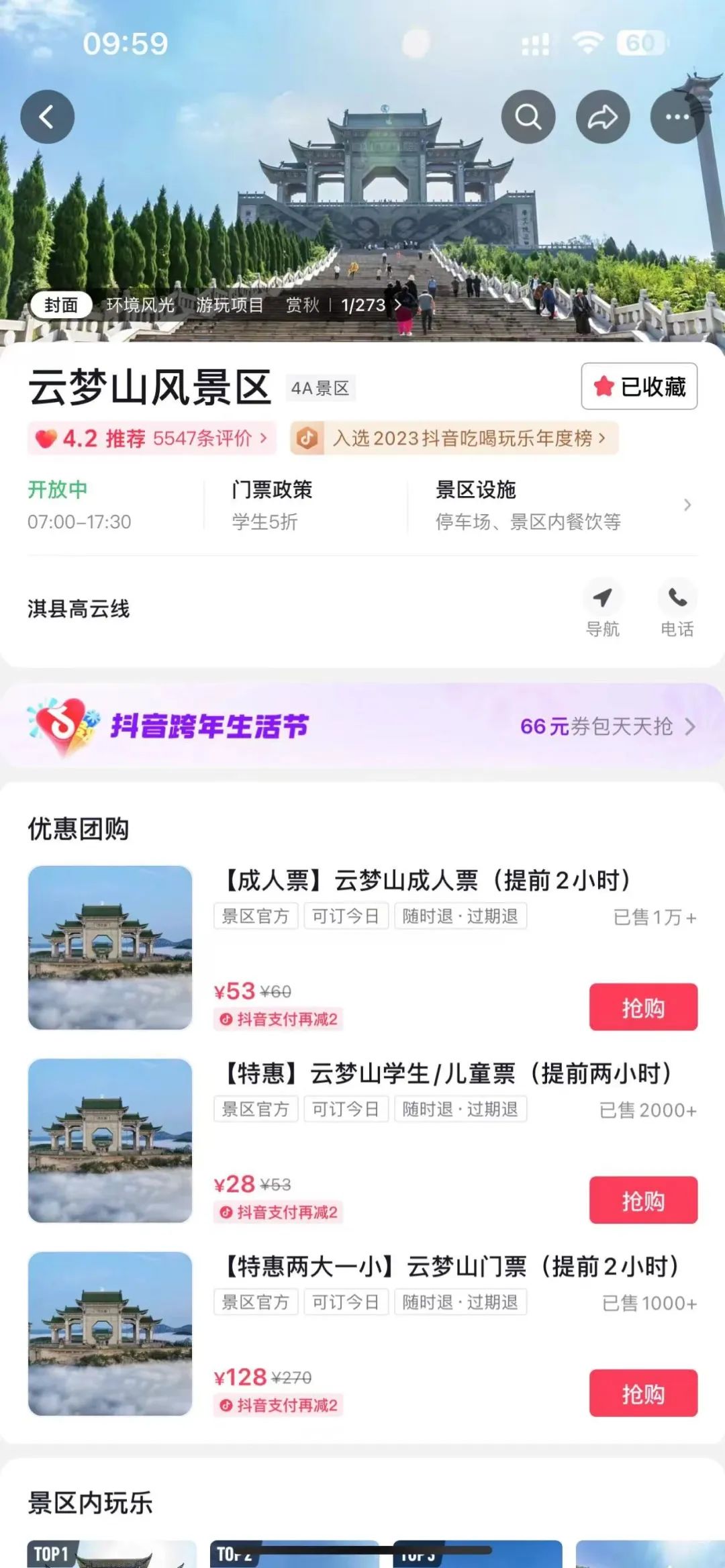725x1568 pixels.
Task: Open 入选2023抖音吃喝玩乐年度榜 banner
Action: (x=454, y=438)
